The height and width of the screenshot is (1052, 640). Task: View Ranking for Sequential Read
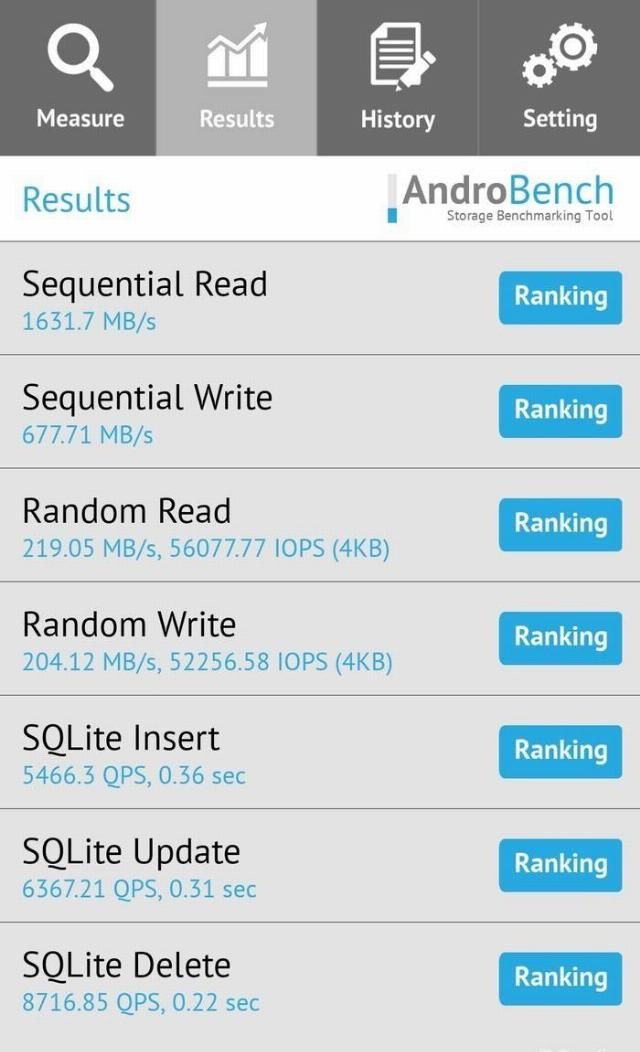560,297
